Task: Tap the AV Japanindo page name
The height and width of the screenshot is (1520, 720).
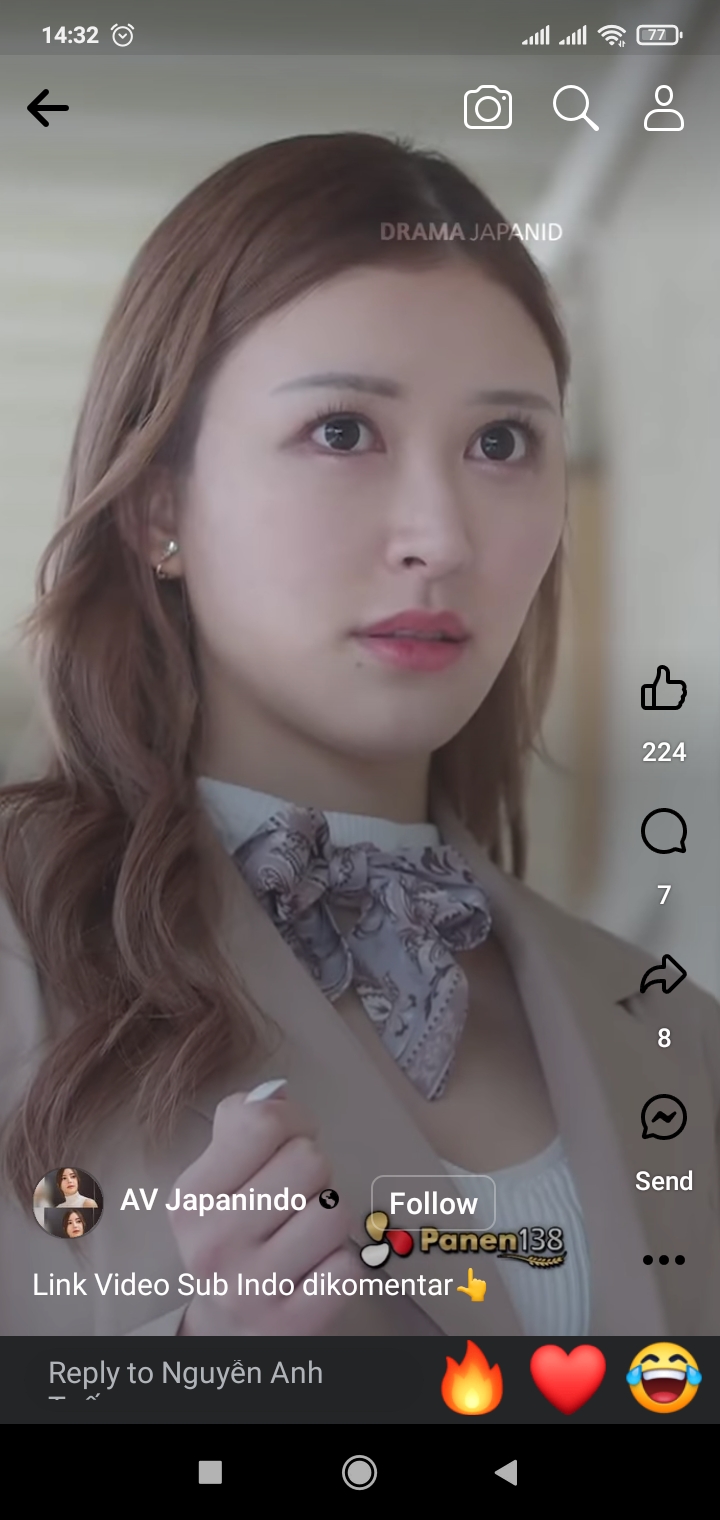Action: pyautogui.click(x=213, y=1200)
